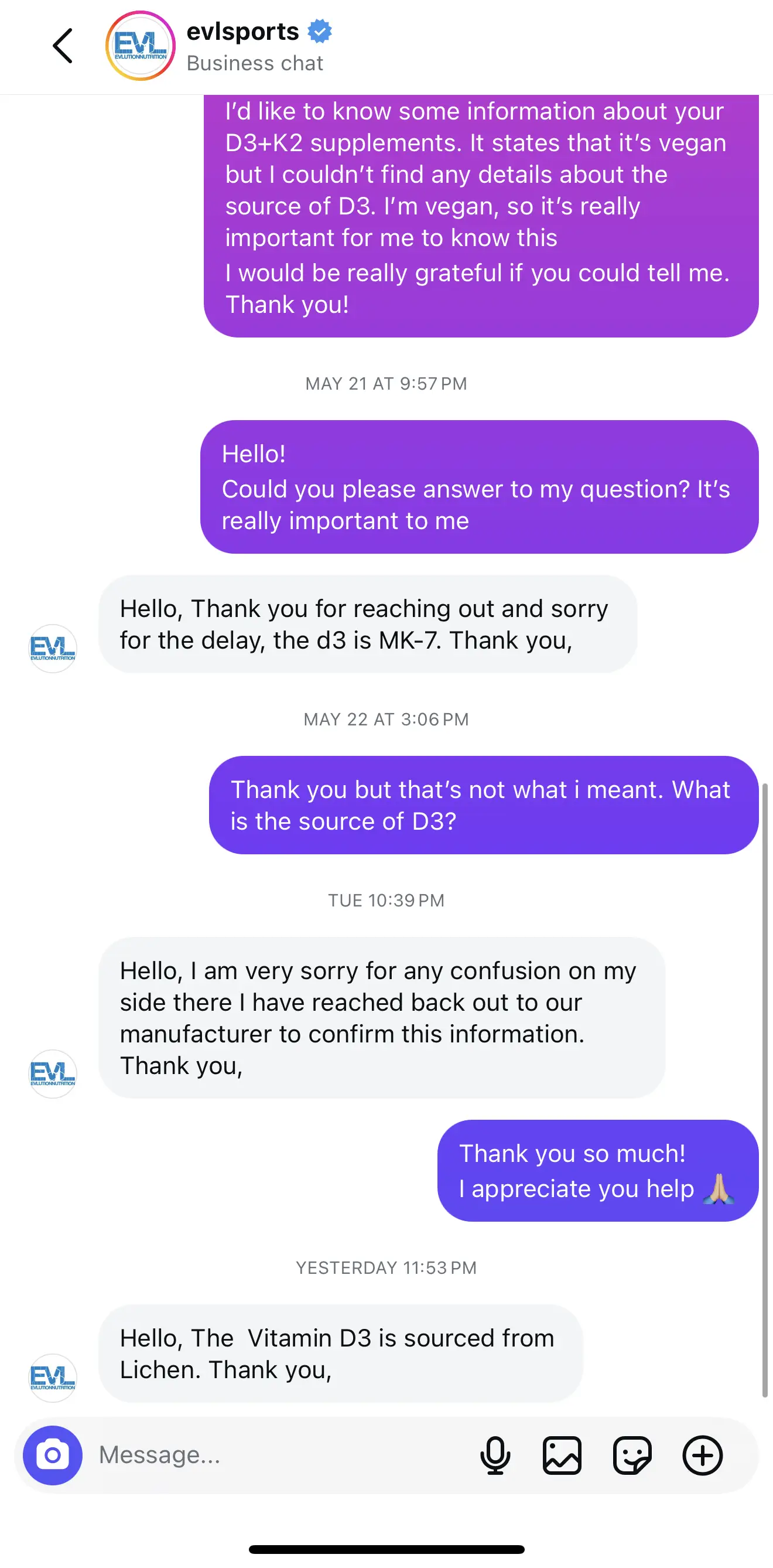This screenshot has height=1568, width=773.
Task: Record a voice message with the microphone
Action: click(x=495, y=1455)
